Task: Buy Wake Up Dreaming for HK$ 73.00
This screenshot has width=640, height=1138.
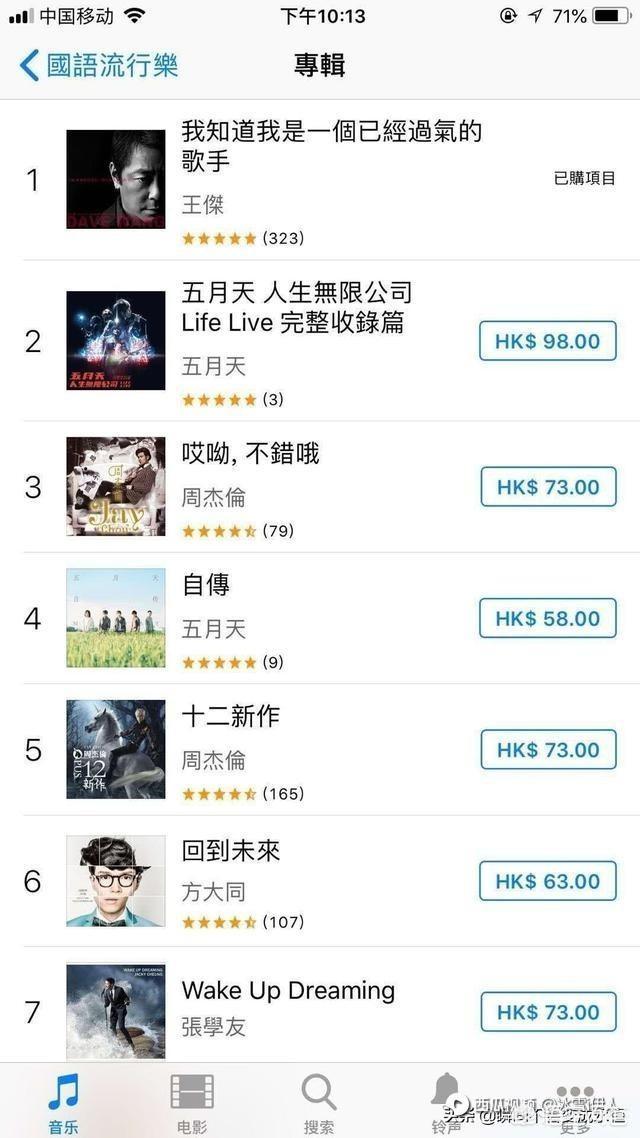Action: (x=547, y=1012)
